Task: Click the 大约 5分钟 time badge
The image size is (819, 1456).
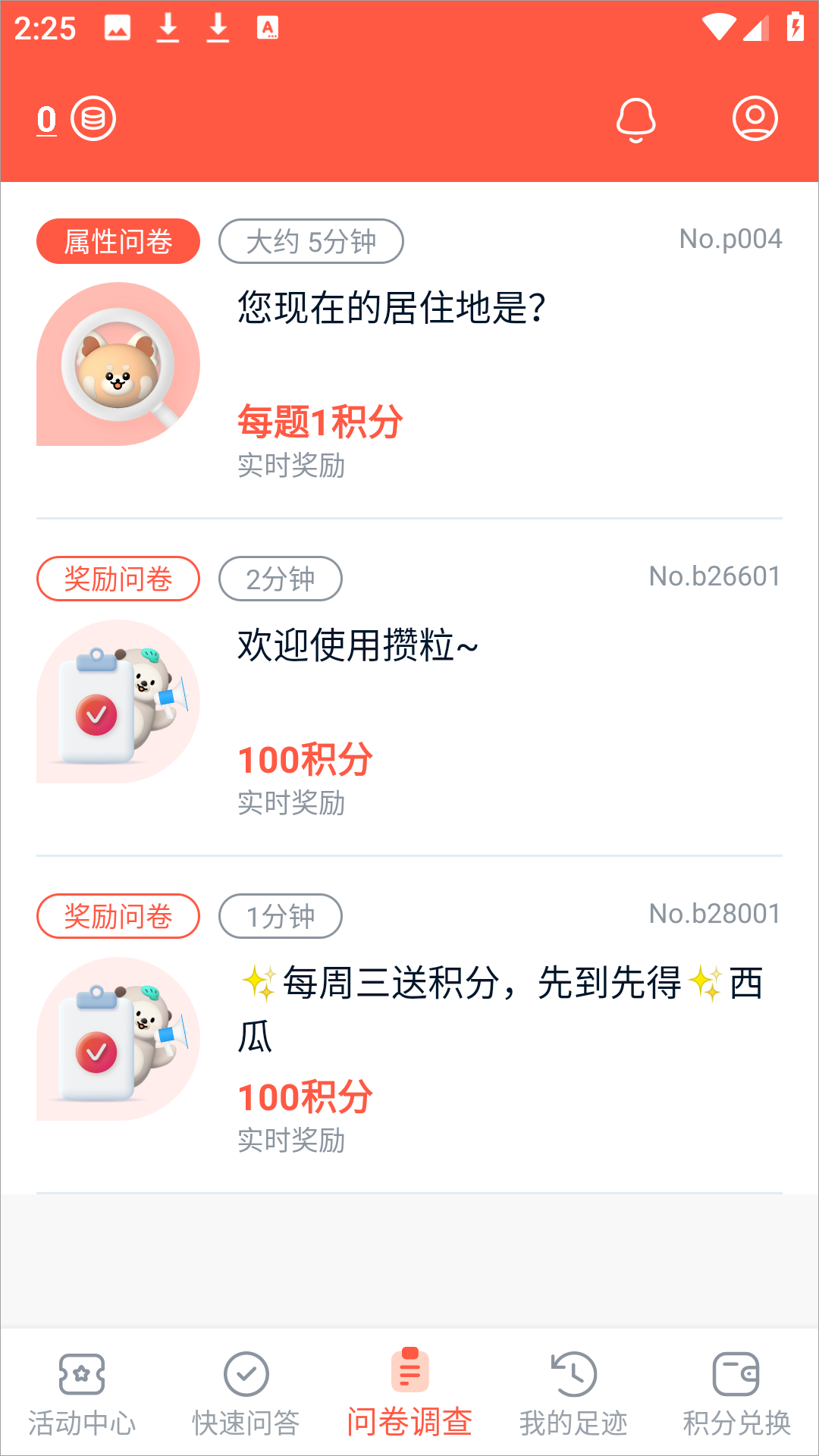Action: tap(311, 240)
